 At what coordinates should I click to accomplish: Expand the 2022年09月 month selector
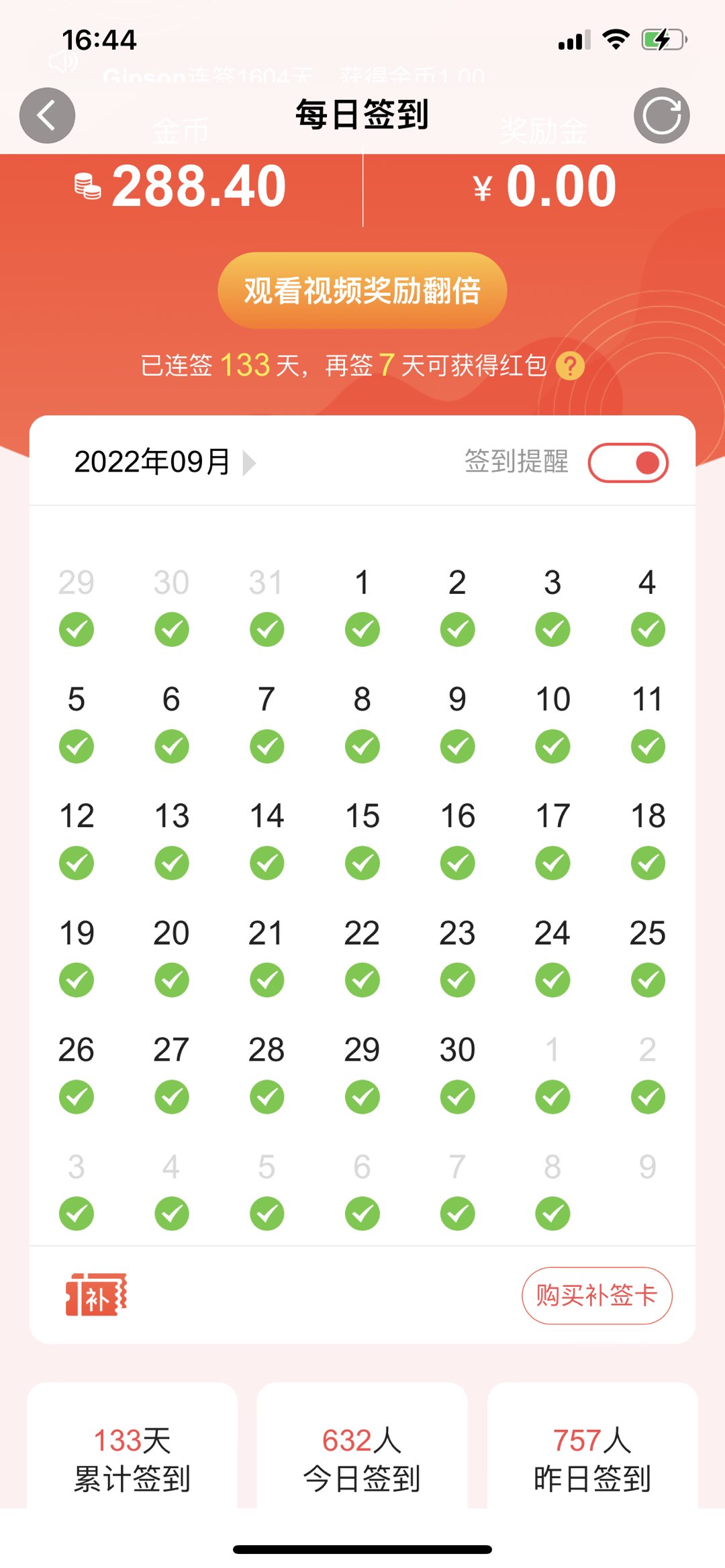click(x=151, y=461)
